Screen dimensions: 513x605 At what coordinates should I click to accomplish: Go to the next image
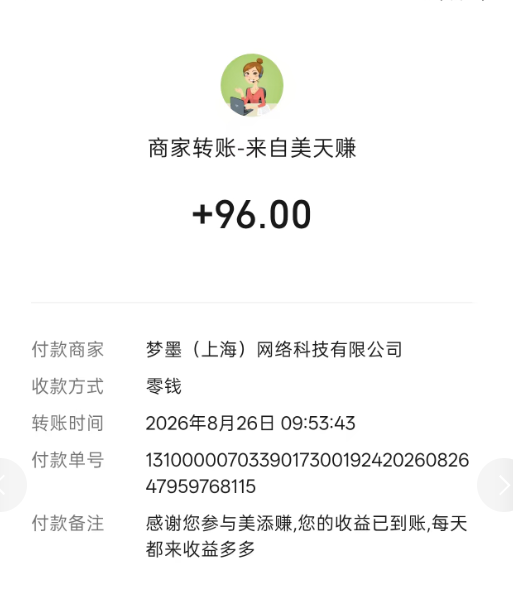point(500,485)
